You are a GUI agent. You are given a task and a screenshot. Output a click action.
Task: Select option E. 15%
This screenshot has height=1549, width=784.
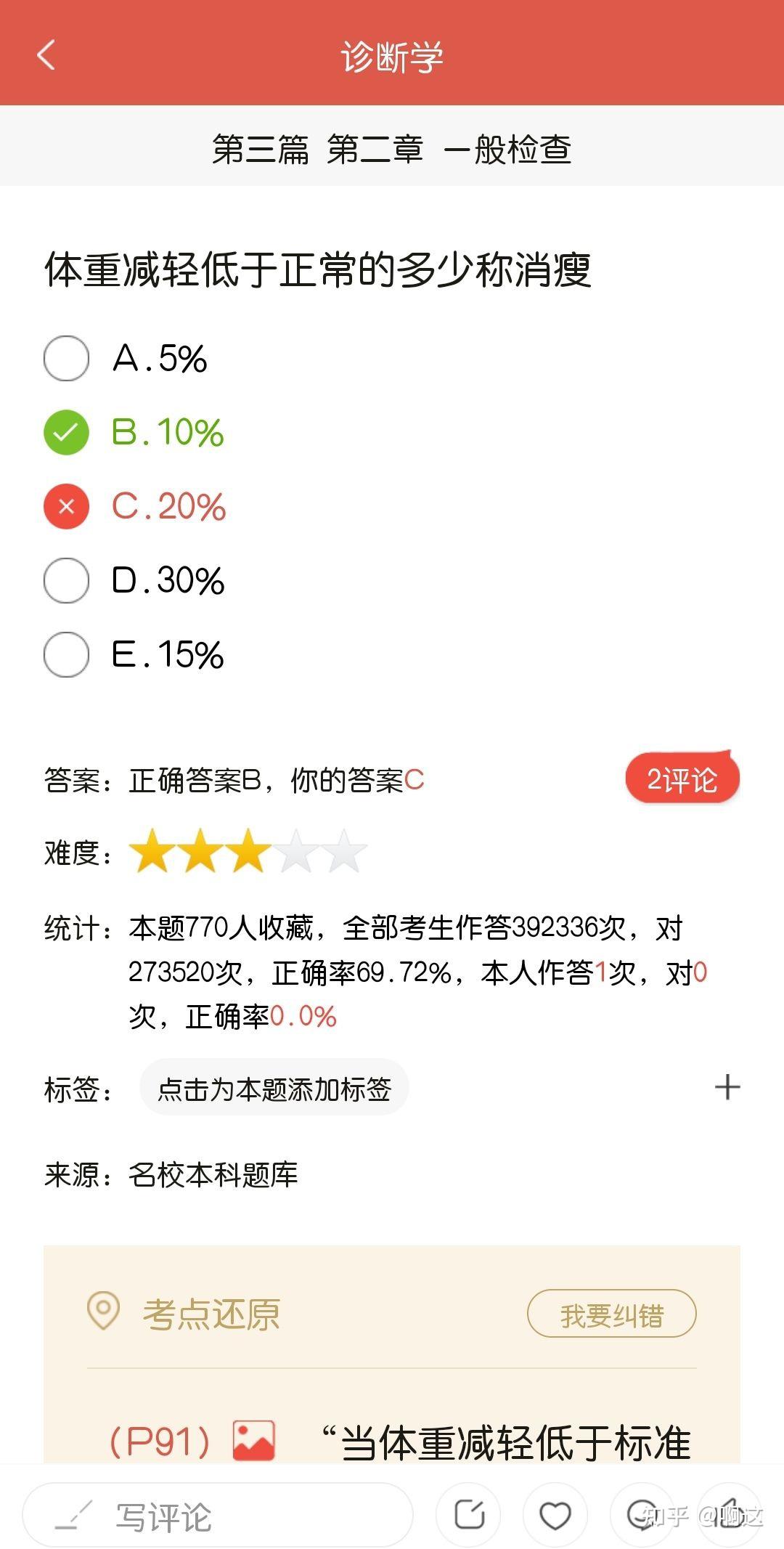point(134,654)
